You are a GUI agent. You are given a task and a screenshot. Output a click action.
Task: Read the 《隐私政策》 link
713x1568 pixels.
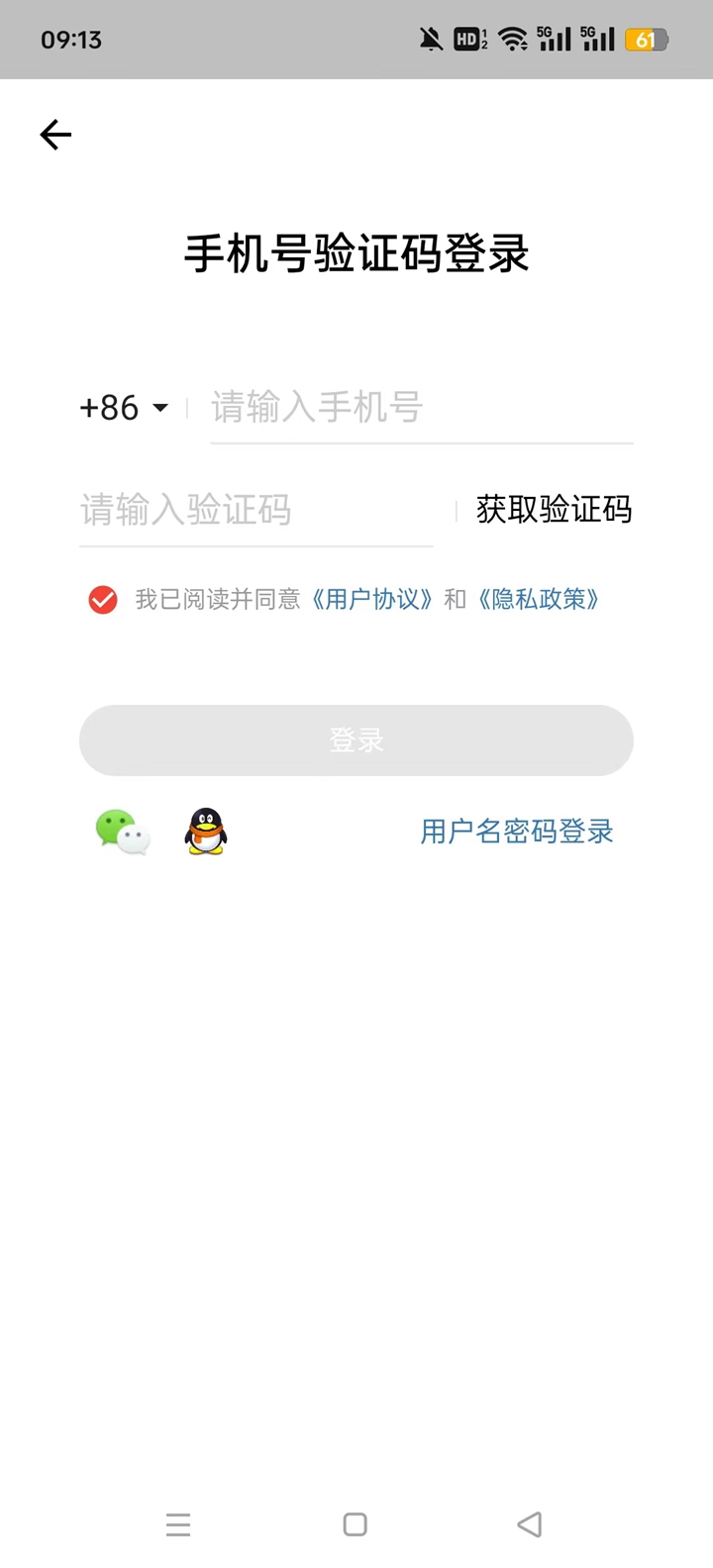click(539, 600)
